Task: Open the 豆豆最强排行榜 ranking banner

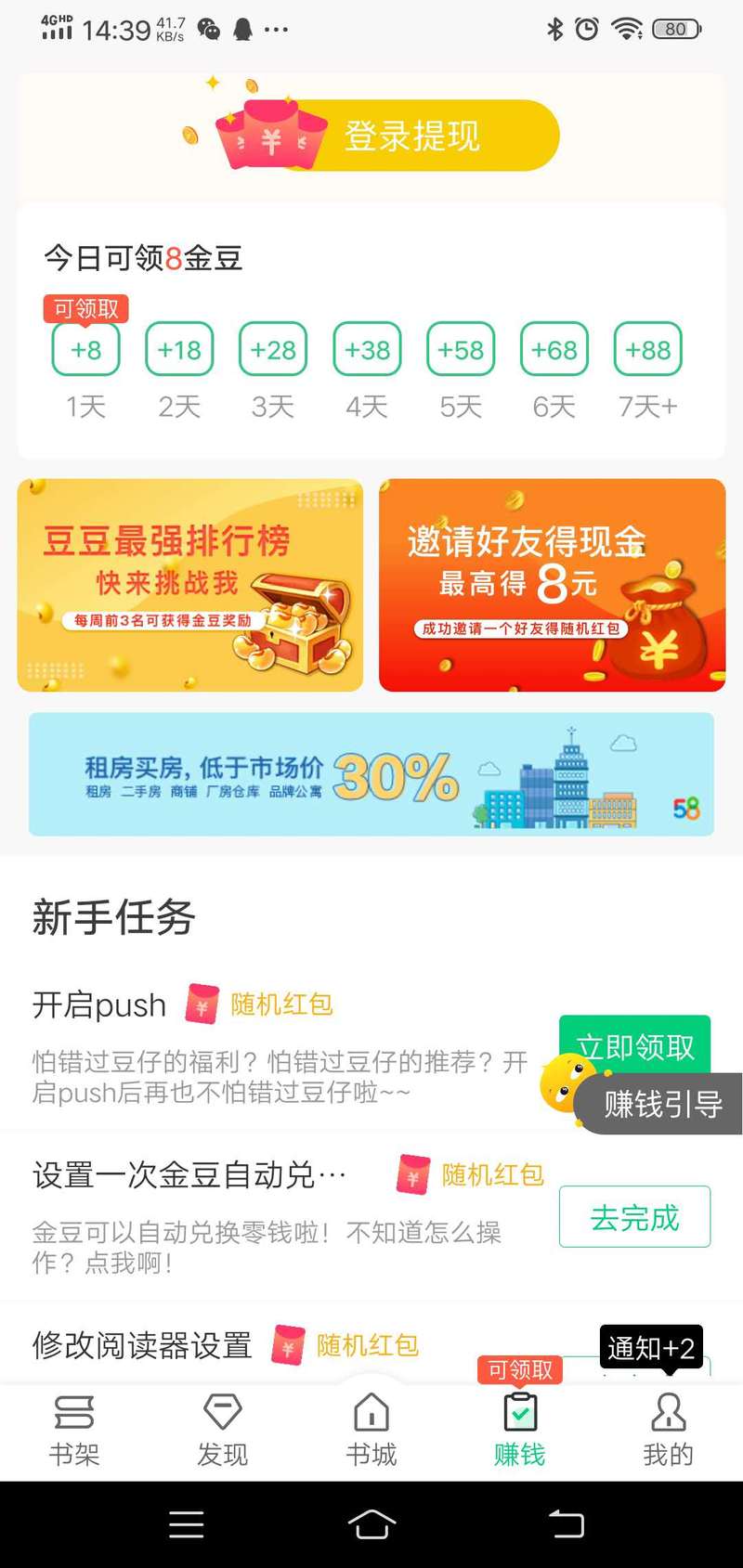Action: pyautogui.click(x=189, y=585)
